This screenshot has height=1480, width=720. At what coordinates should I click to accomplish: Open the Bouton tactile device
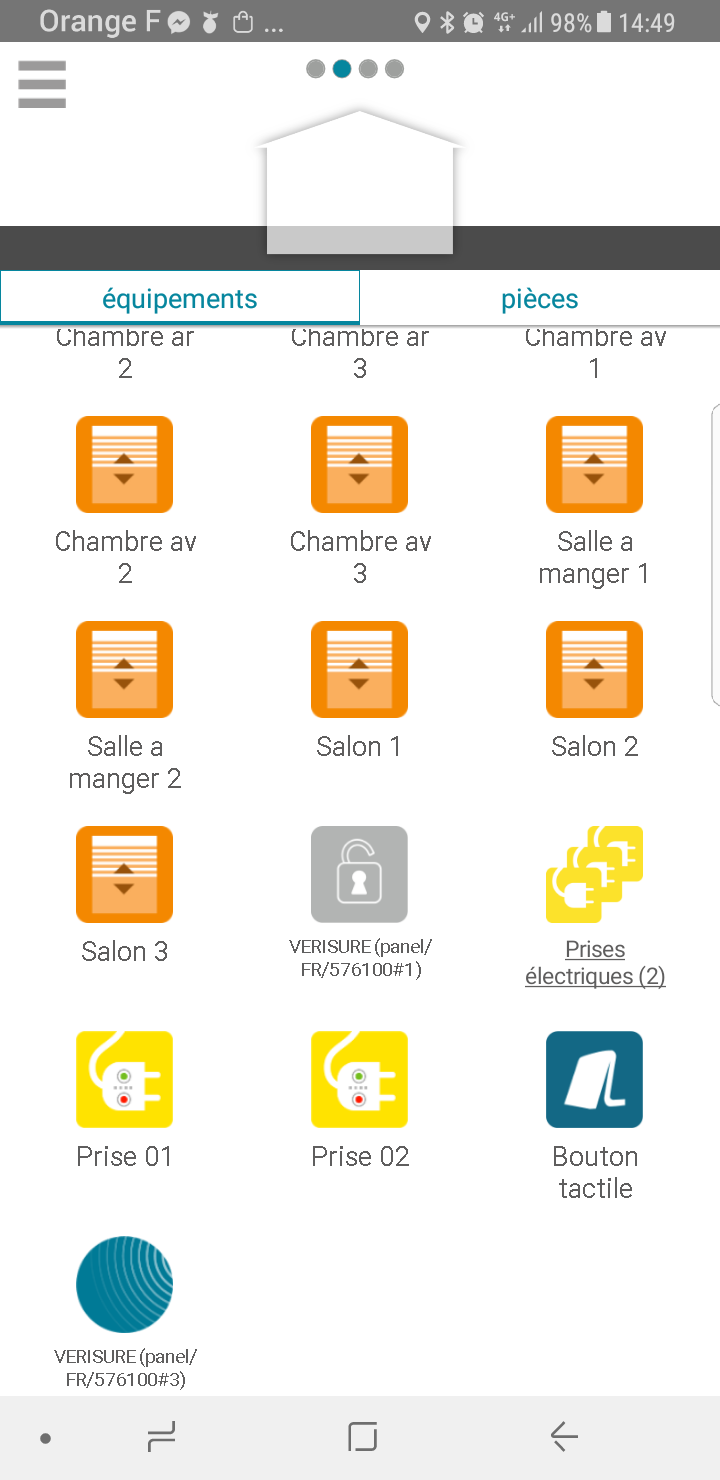[x=594, y=1080]
